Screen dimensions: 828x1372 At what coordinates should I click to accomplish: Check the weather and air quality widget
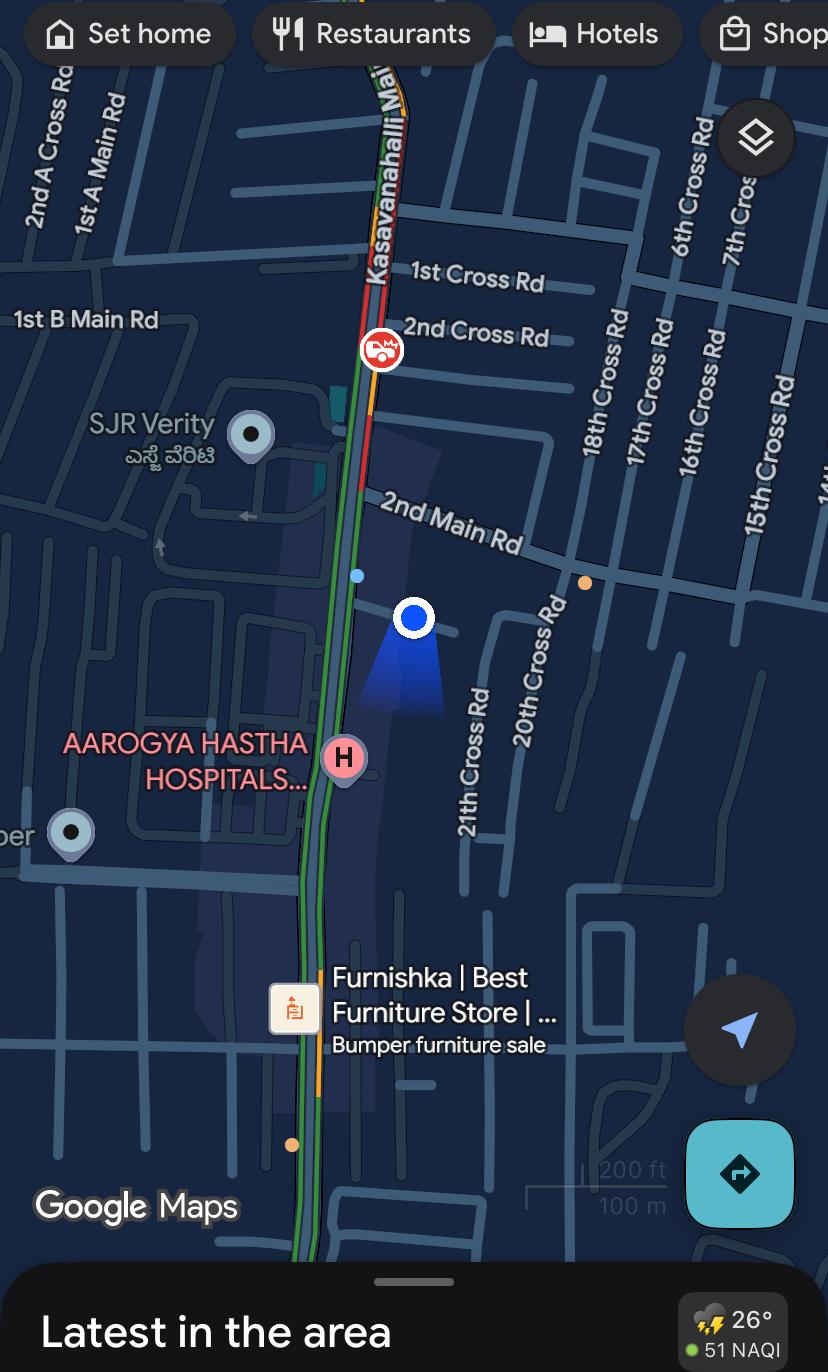point(733,1333)
